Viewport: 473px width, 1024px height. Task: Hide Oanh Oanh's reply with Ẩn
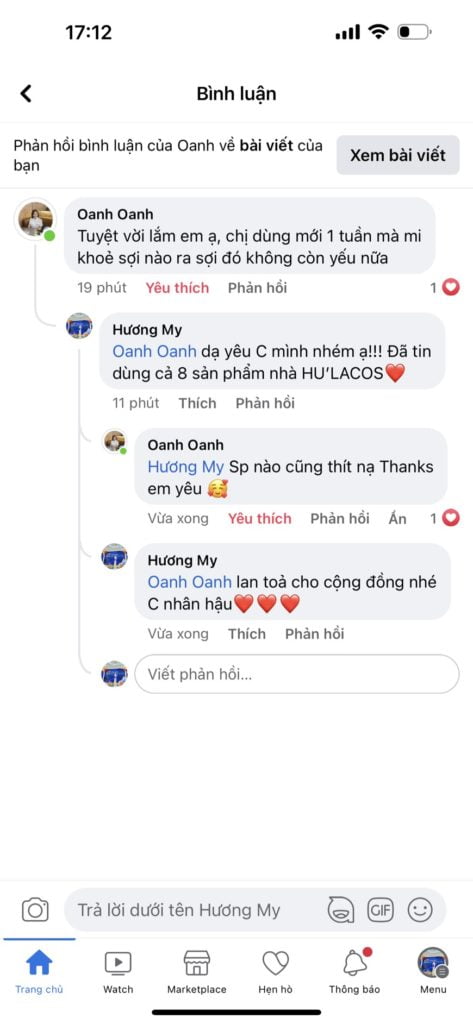pos(397,519)
